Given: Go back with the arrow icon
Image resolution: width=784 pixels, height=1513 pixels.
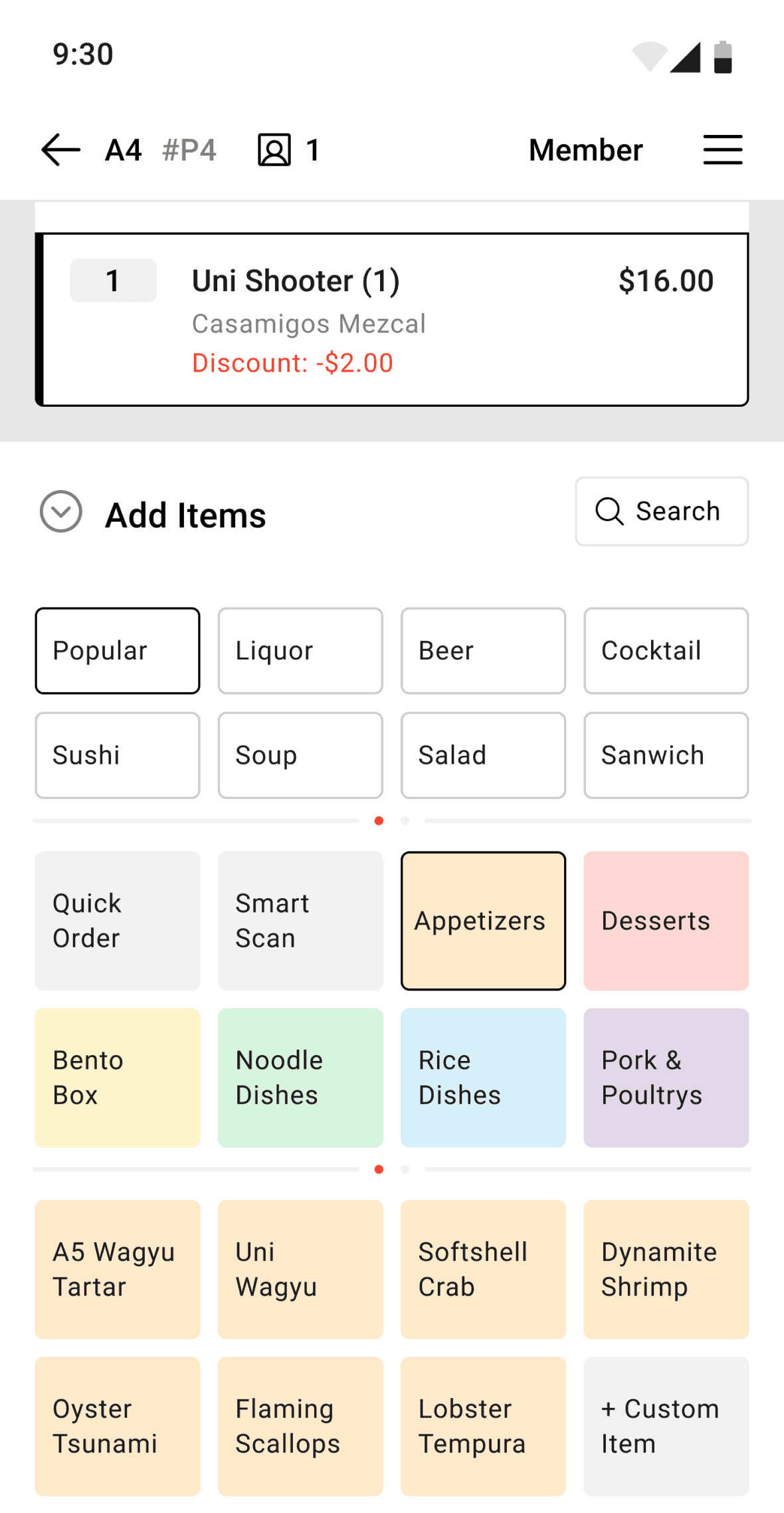Looking at the screenshot, I should click(x=60, y=150).
